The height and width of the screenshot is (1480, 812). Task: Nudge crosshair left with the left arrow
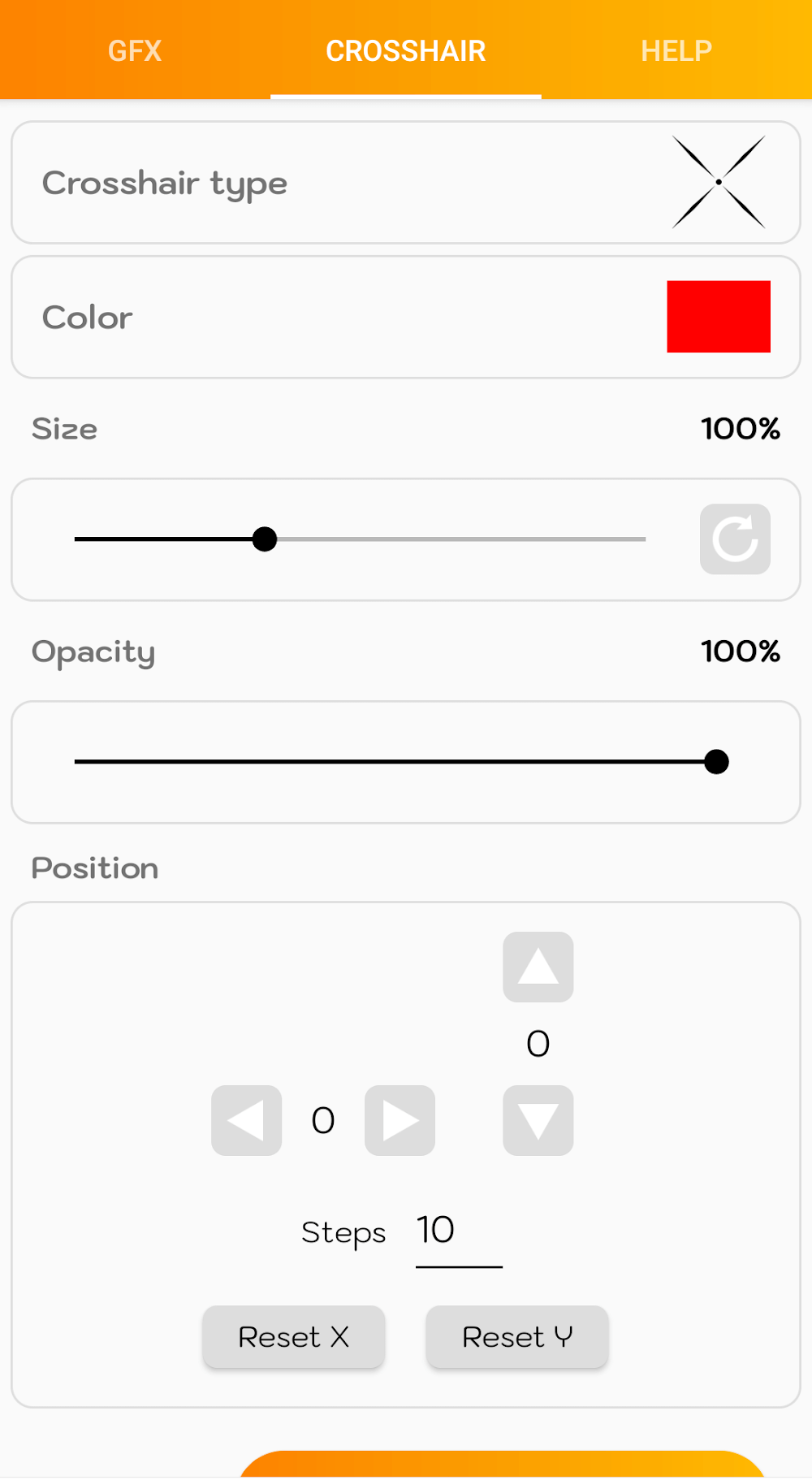coord(246,1120)
